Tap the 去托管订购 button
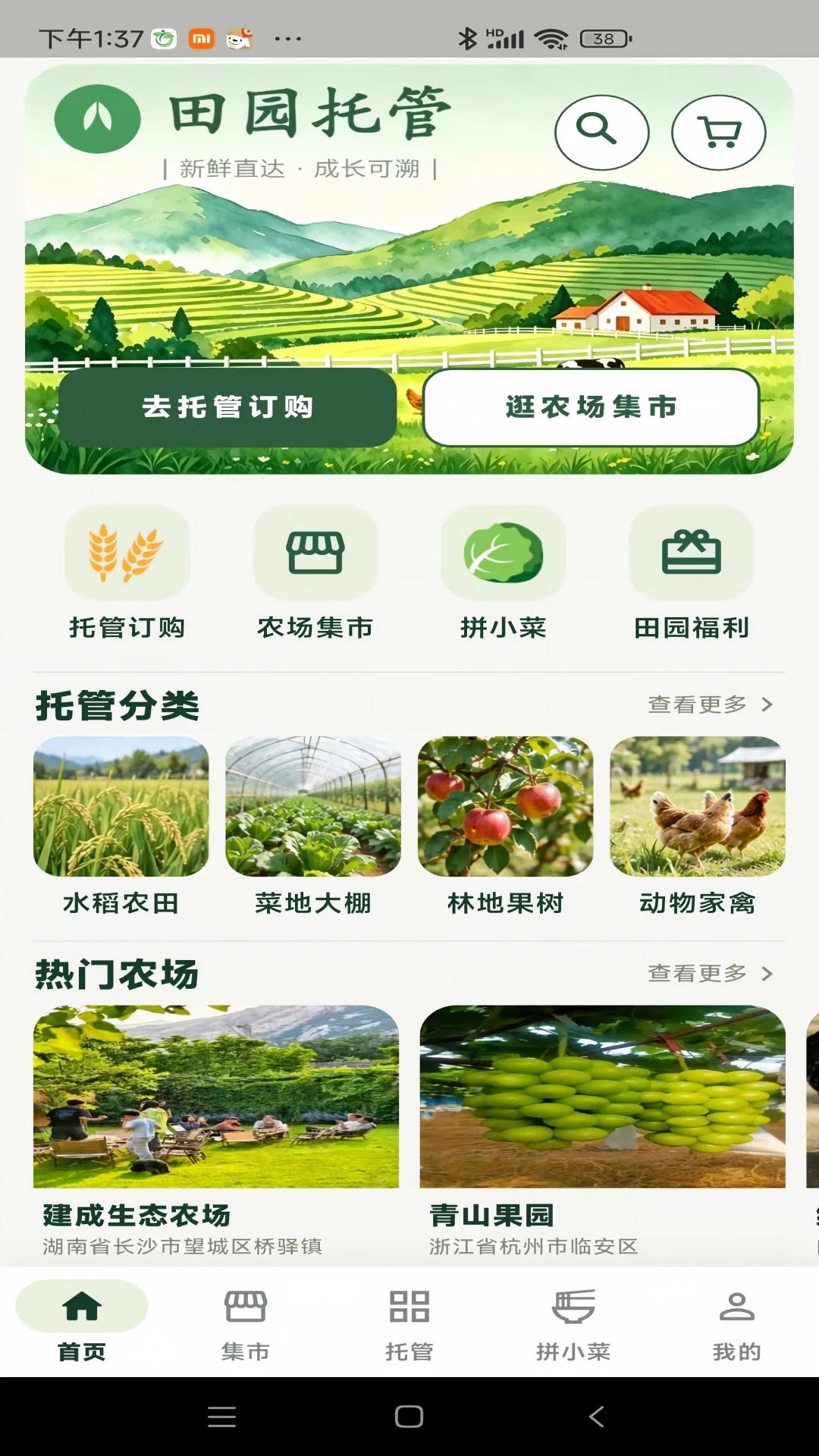819x1456 pixels. point(227,407)
